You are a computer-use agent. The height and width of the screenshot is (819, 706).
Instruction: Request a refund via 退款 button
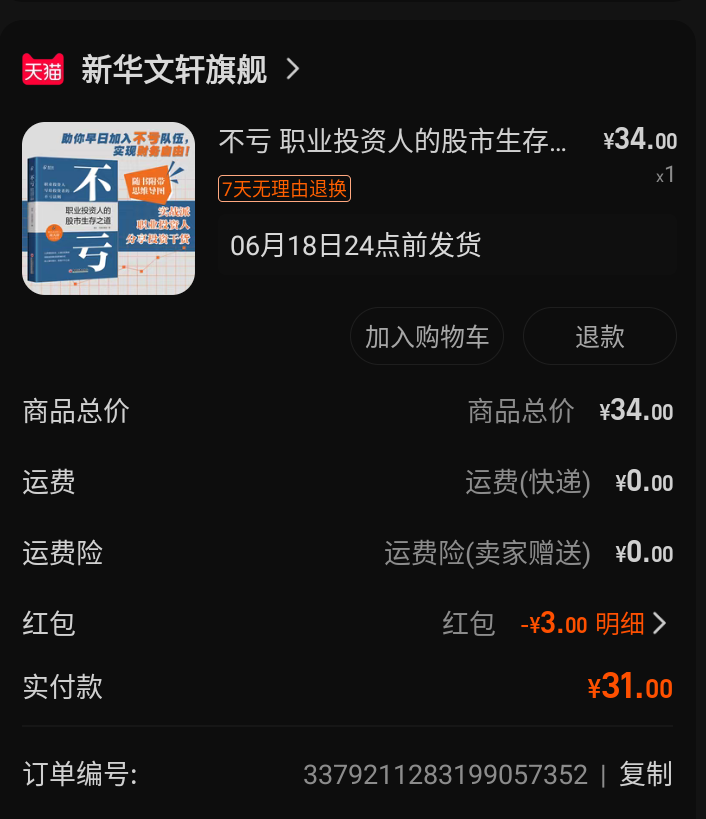point(599,337)
